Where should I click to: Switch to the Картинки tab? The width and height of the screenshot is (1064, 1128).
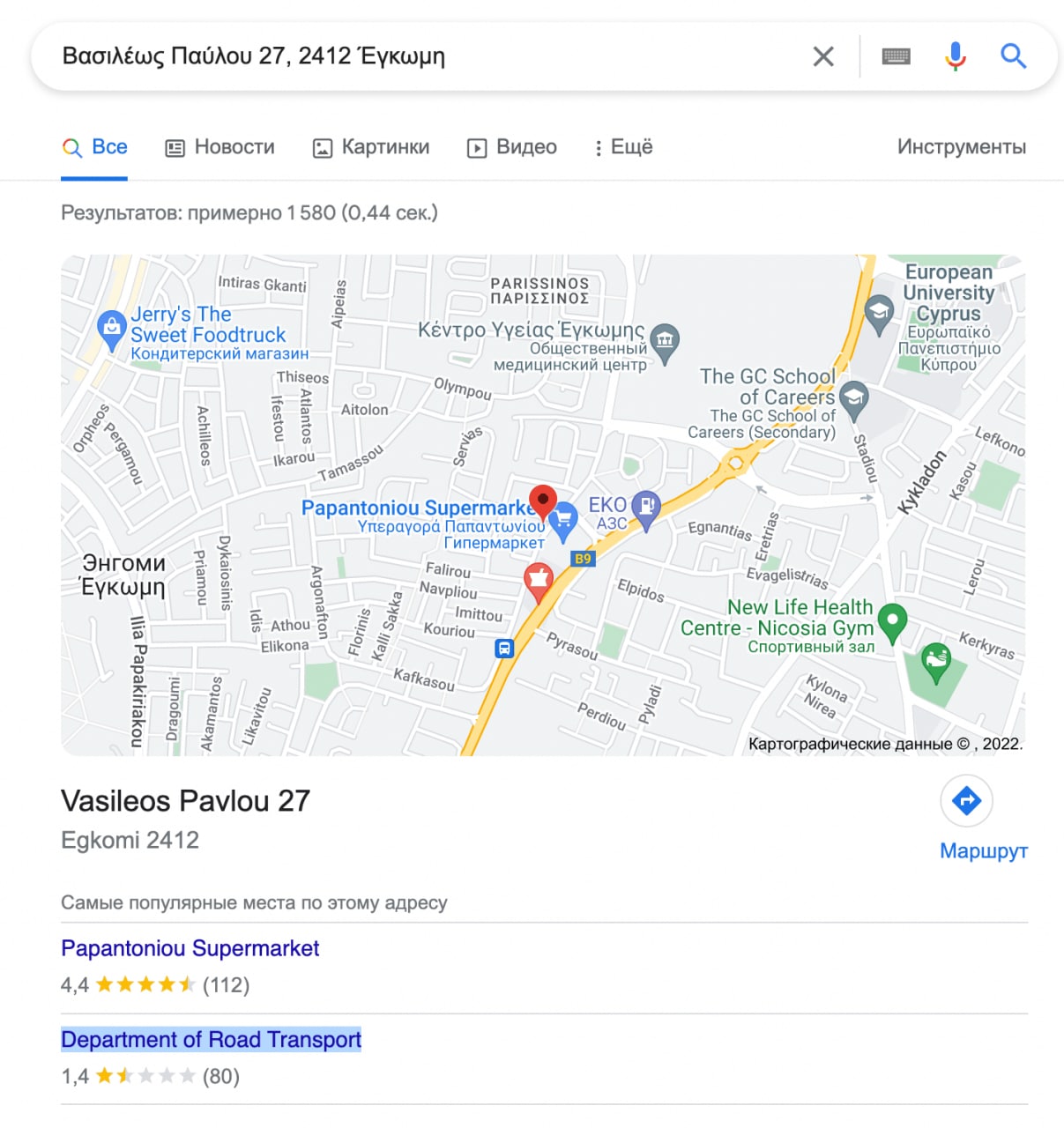coord(371,147)
